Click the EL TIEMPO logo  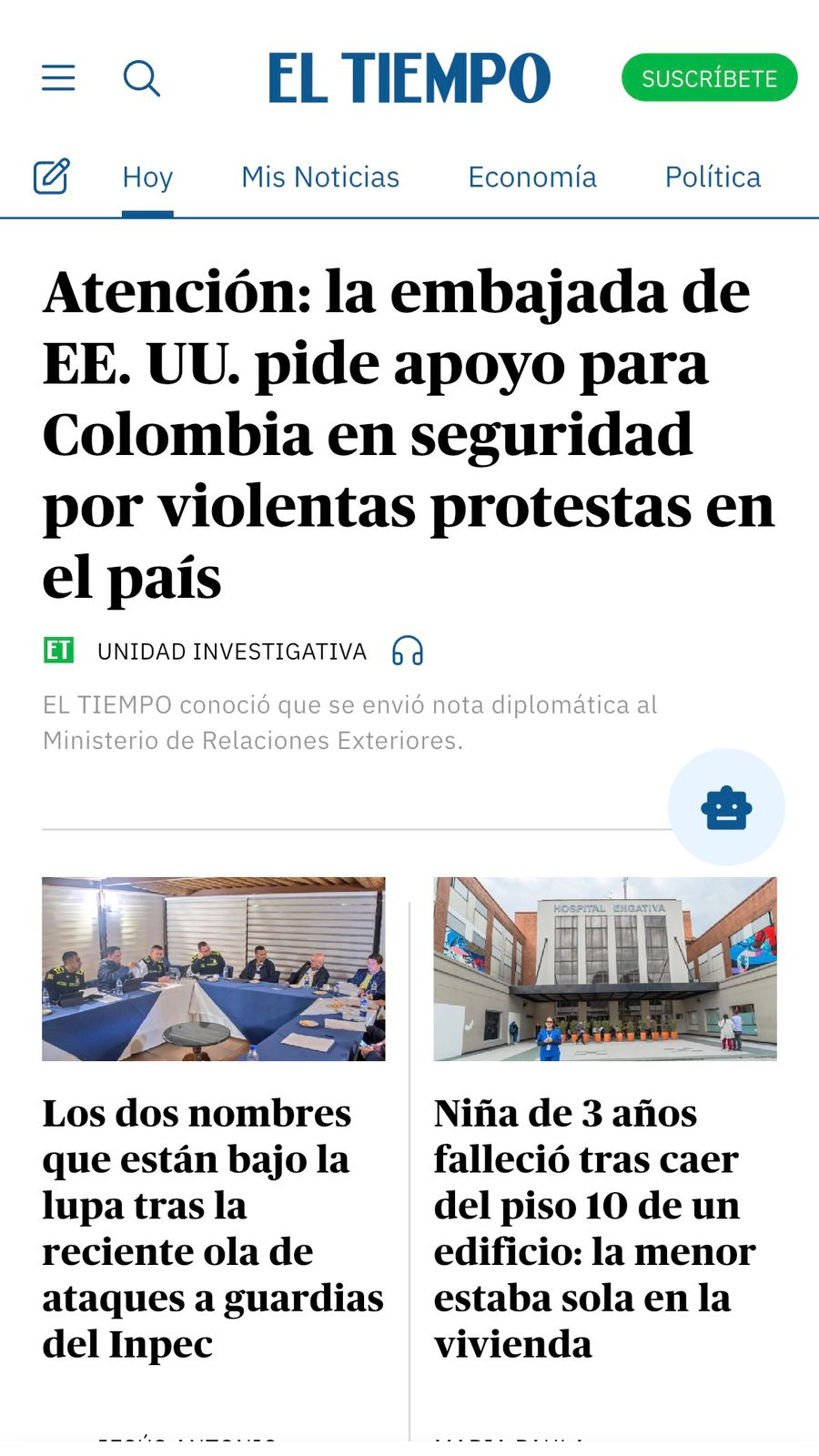pos(409,77)
